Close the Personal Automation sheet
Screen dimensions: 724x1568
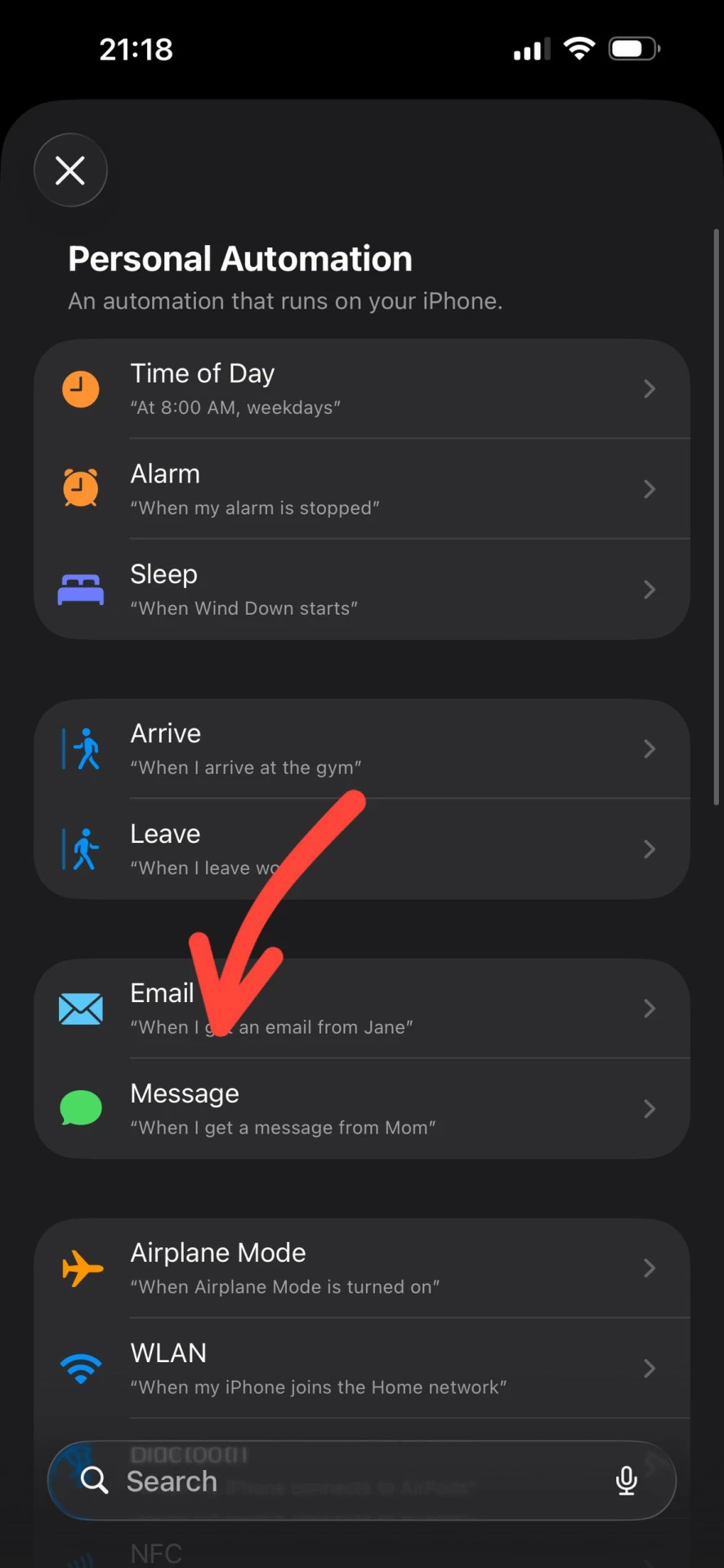point(70,170)
